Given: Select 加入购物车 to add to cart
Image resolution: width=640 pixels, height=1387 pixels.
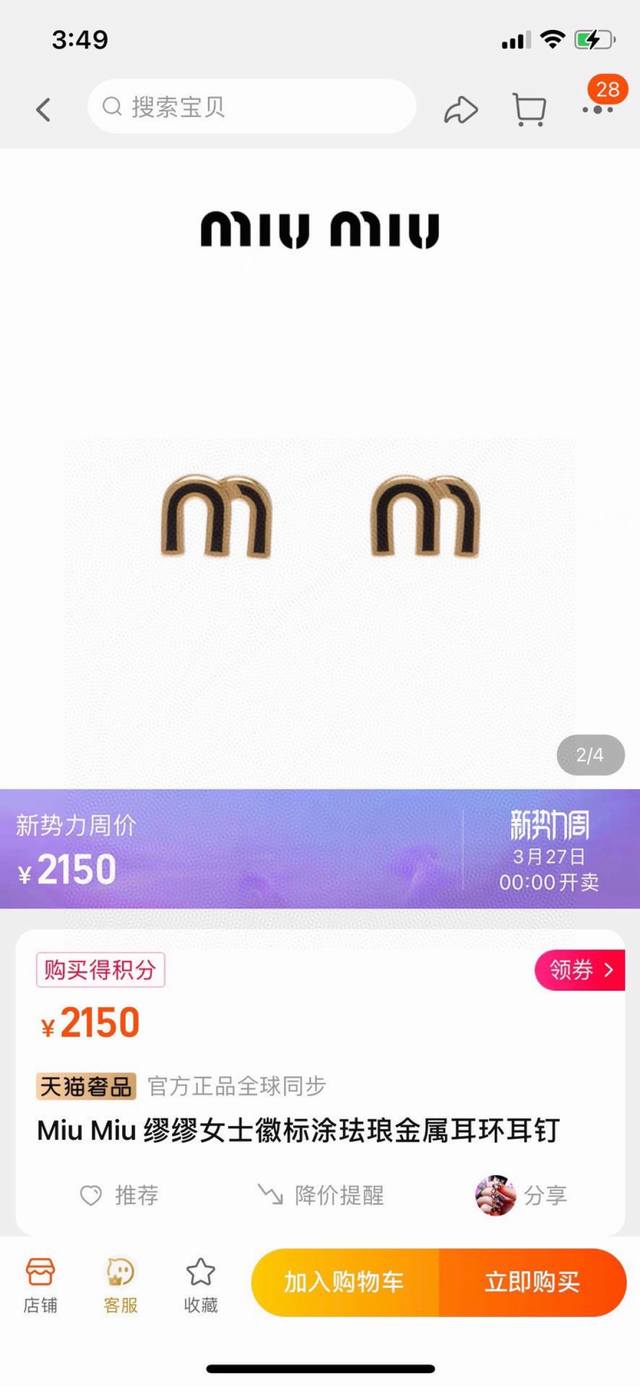Looking at the screenshot, I should [344, 1282].
